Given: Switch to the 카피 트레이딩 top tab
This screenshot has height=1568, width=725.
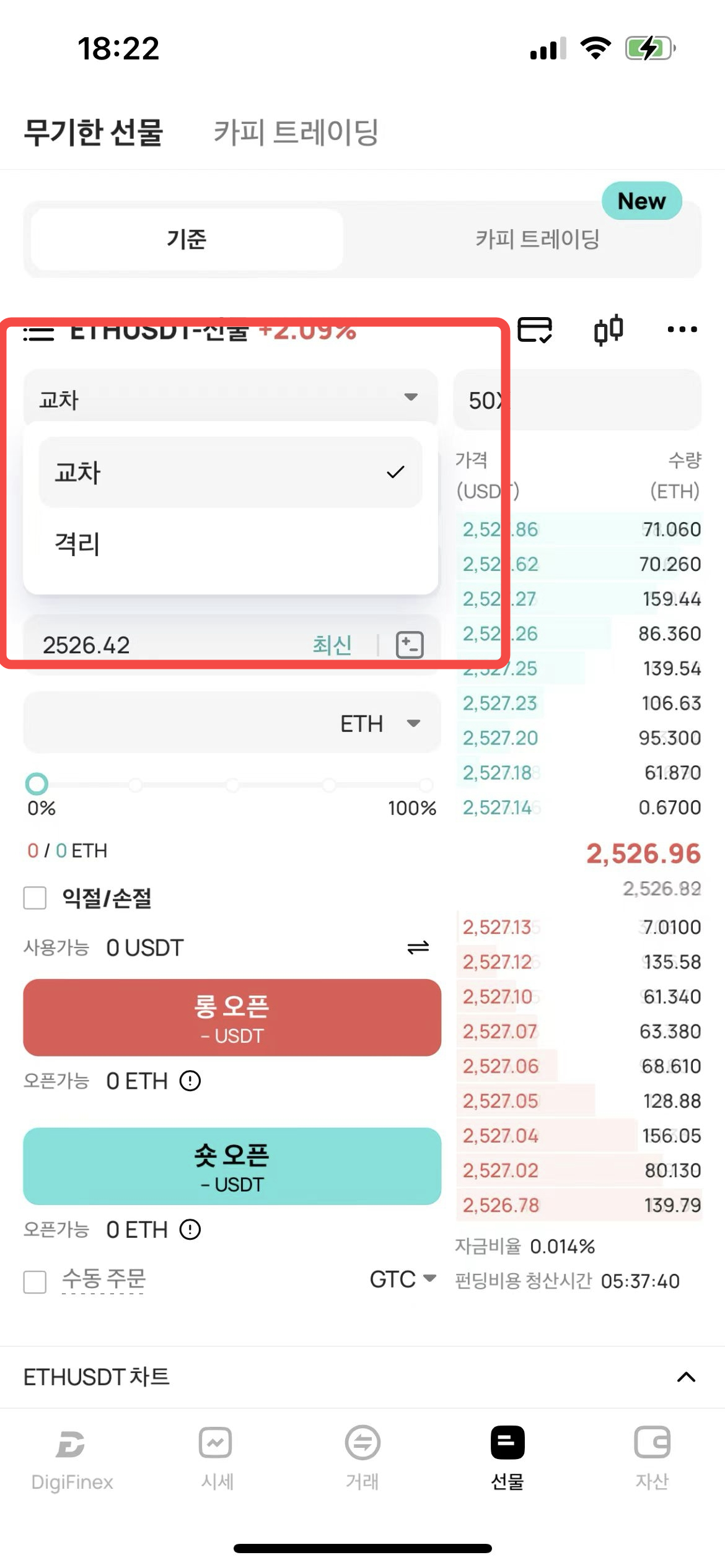Looking at the screenshot, I should point(296,132).
